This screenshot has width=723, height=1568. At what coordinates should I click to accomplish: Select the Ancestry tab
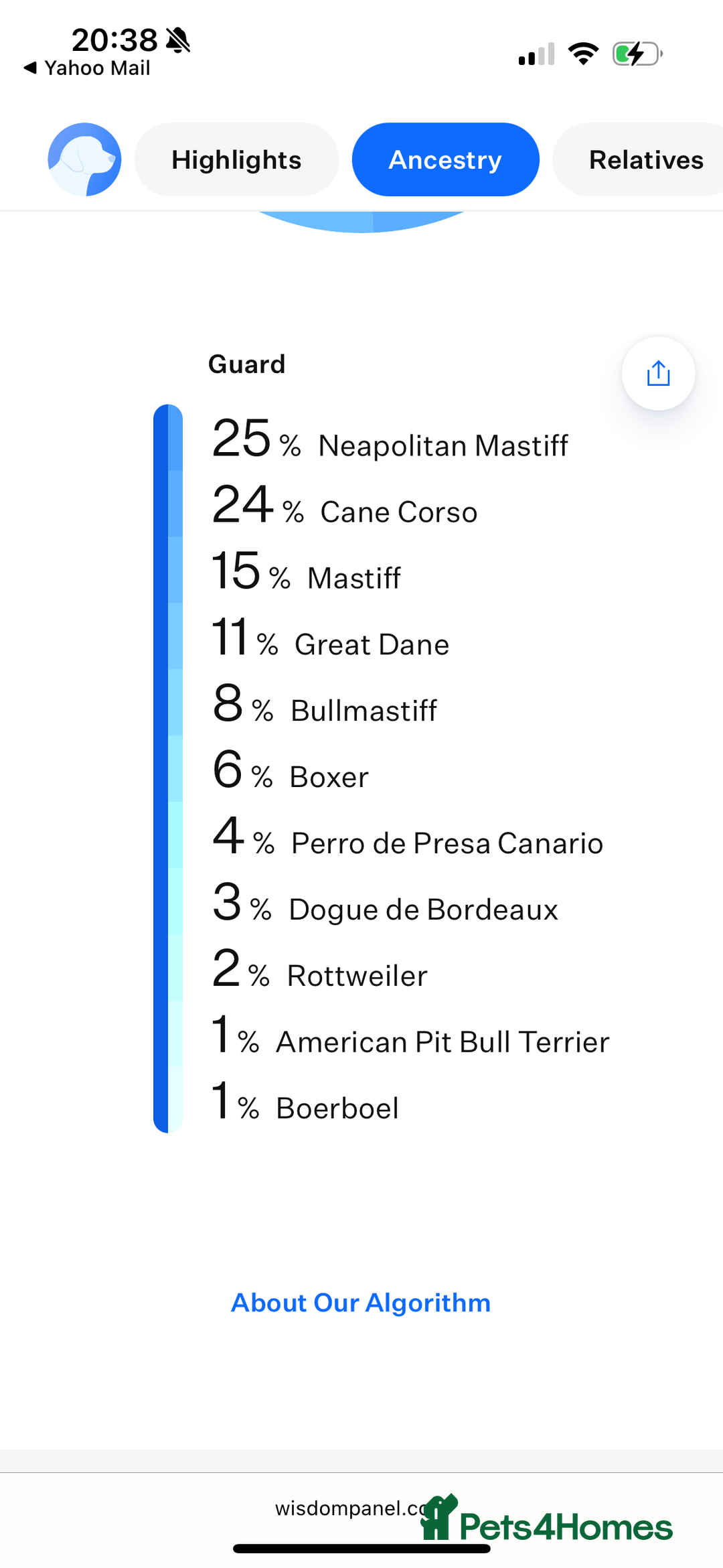[445, 159]
